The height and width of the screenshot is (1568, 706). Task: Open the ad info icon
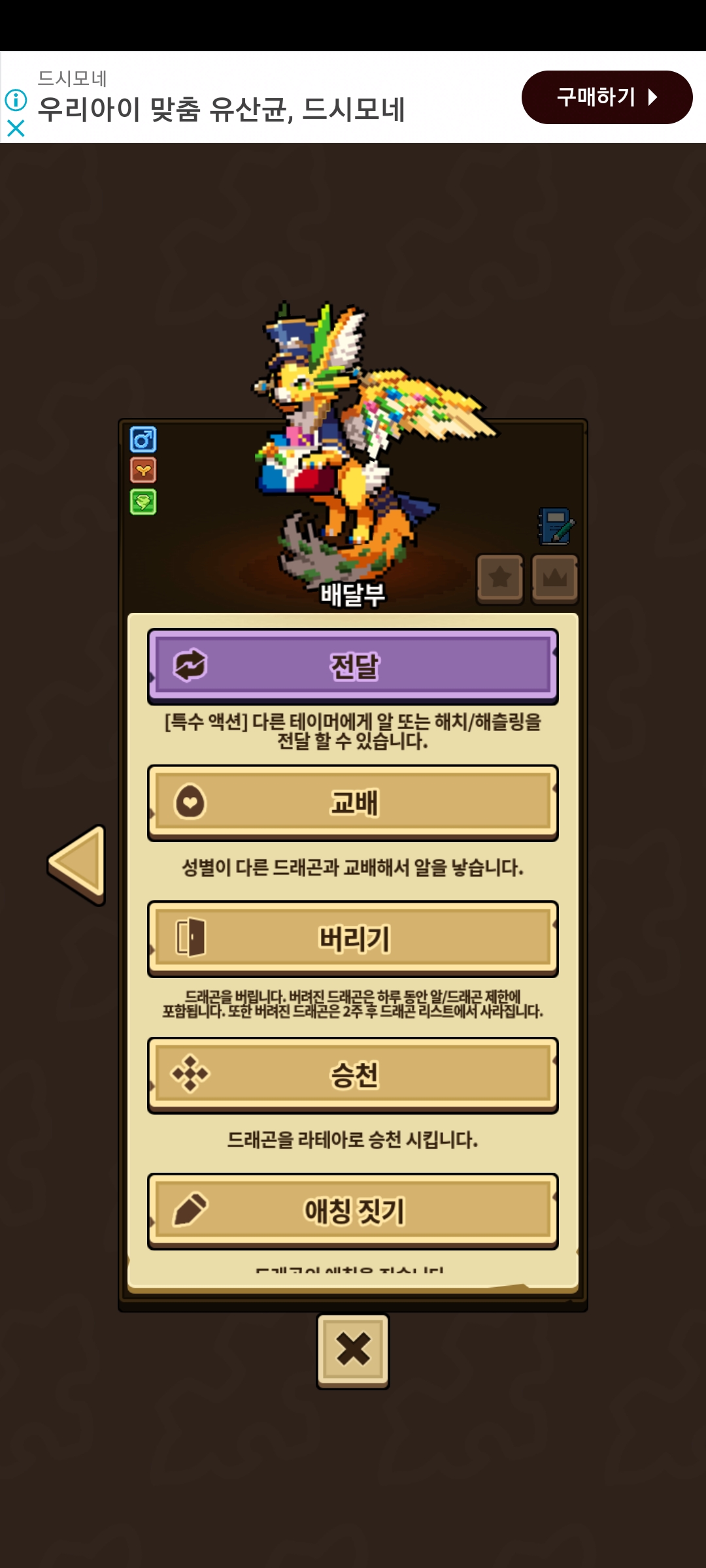pos(16,100)
